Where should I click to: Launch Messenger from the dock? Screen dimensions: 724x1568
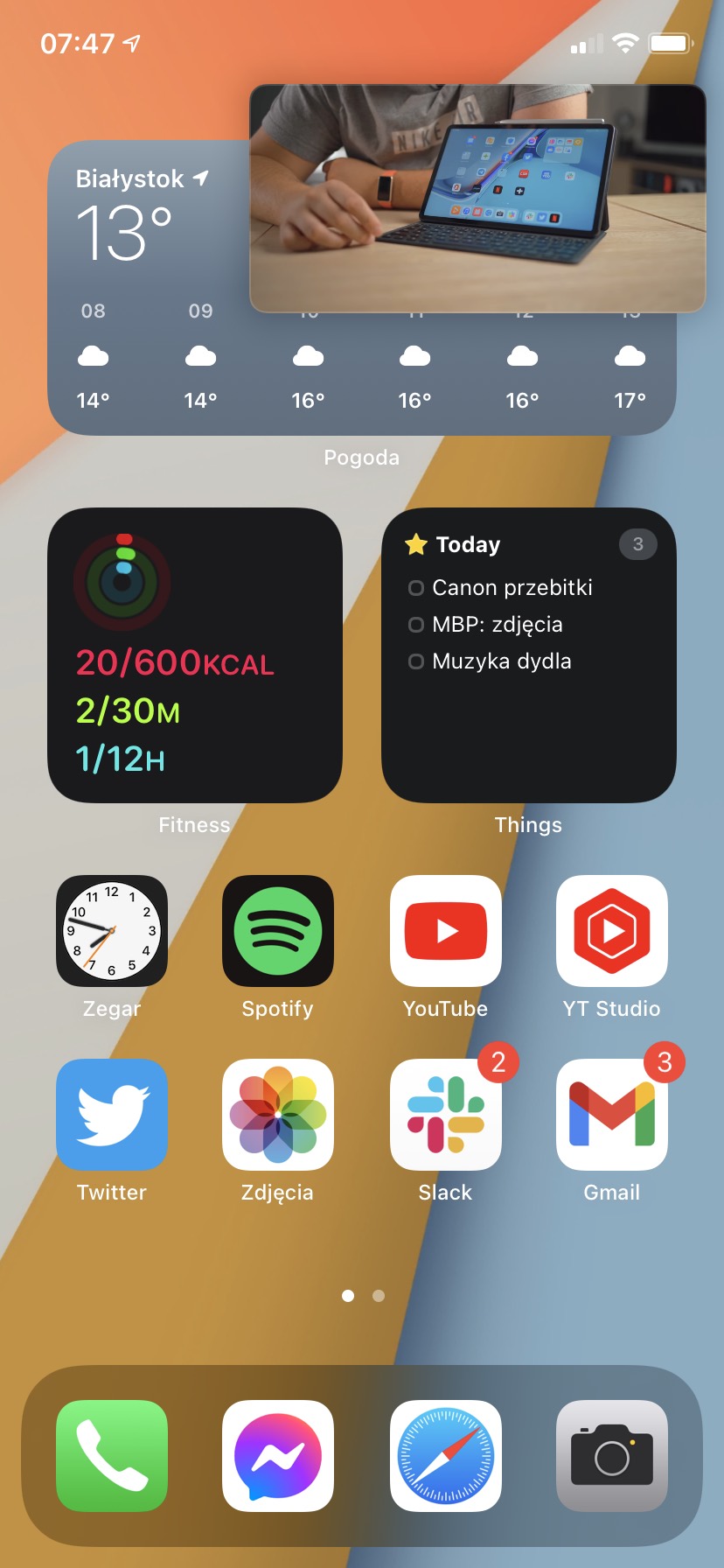[x=278, y=1456]
